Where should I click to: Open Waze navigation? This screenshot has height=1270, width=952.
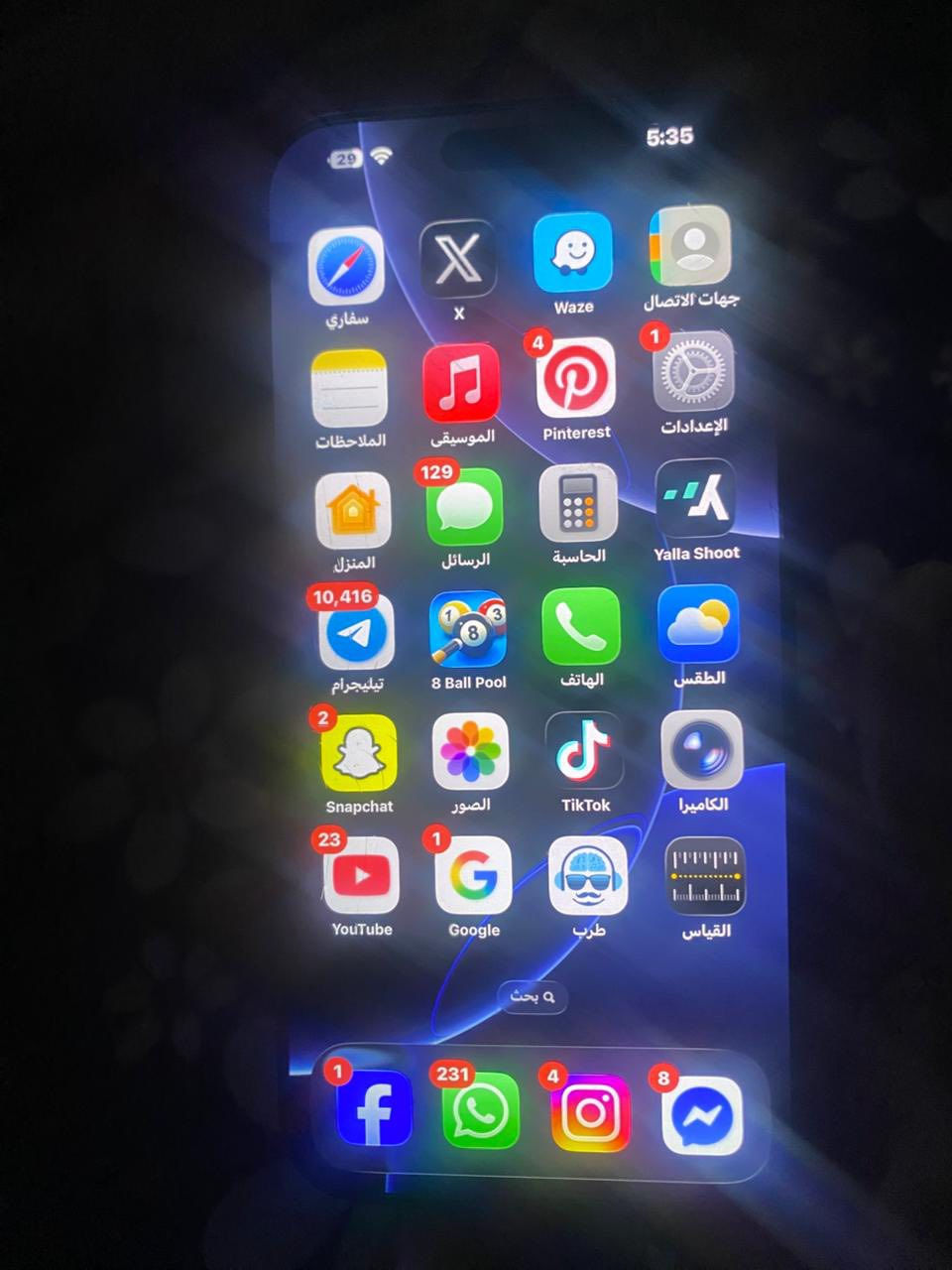tap(572, 252)
